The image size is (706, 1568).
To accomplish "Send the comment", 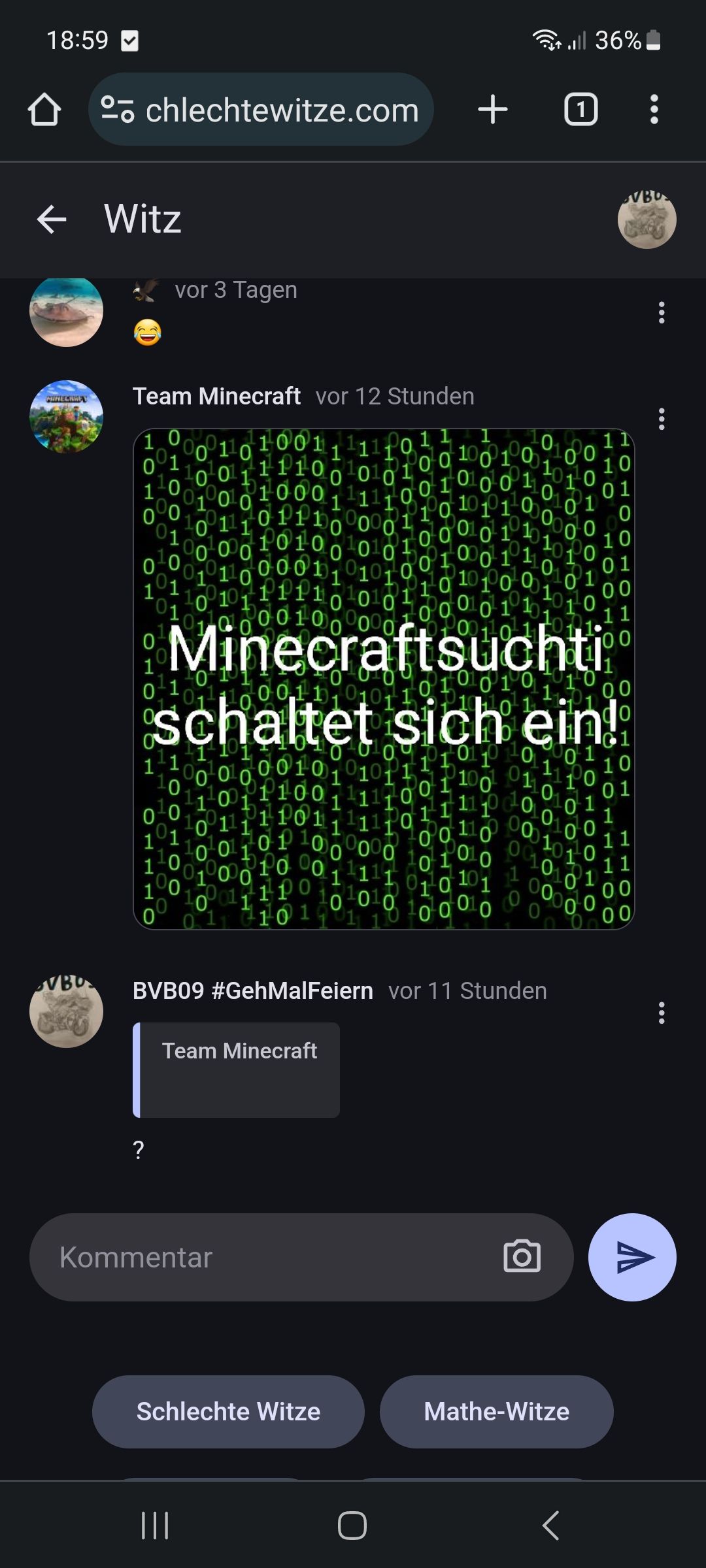I will point(632,1257).
